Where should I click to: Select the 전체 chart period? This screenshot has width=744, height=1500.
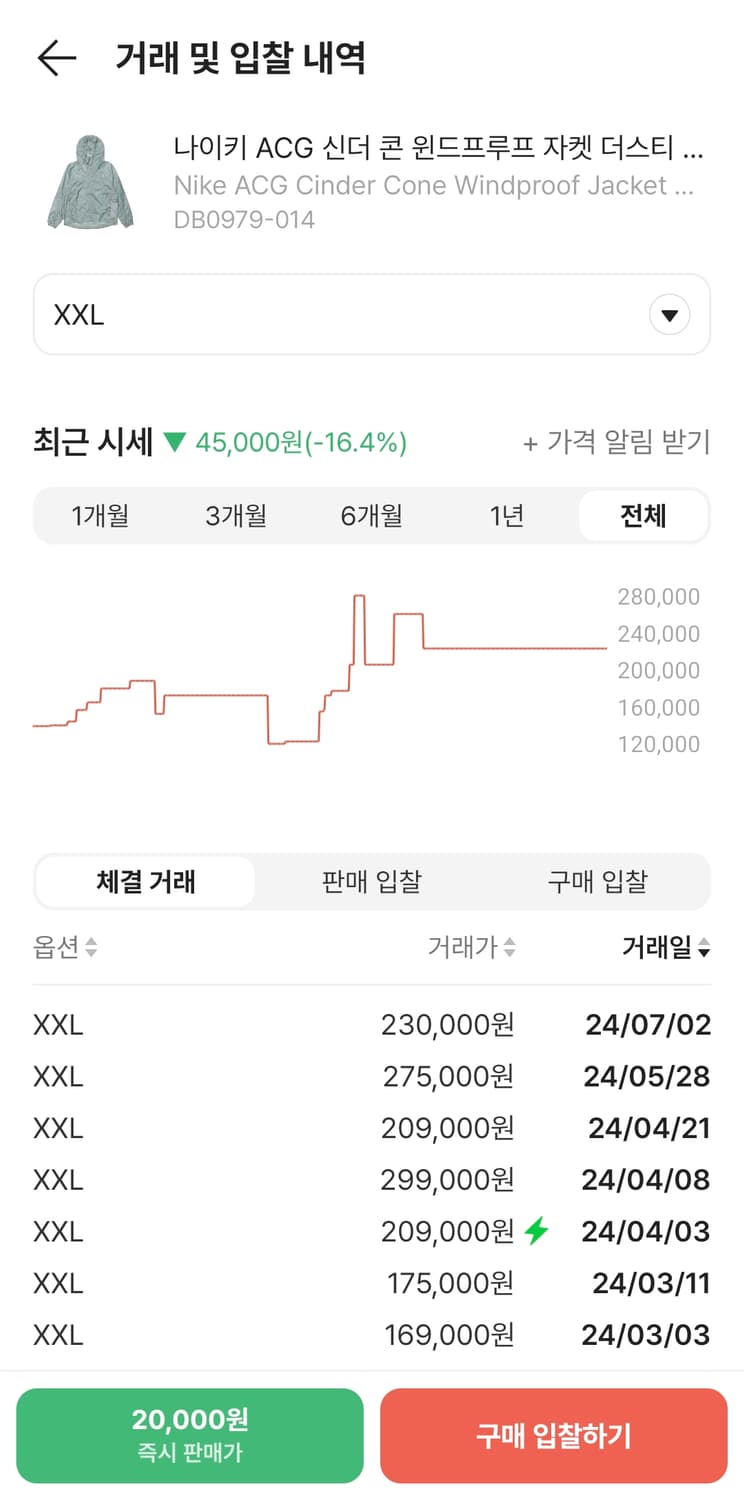(644, 515)
